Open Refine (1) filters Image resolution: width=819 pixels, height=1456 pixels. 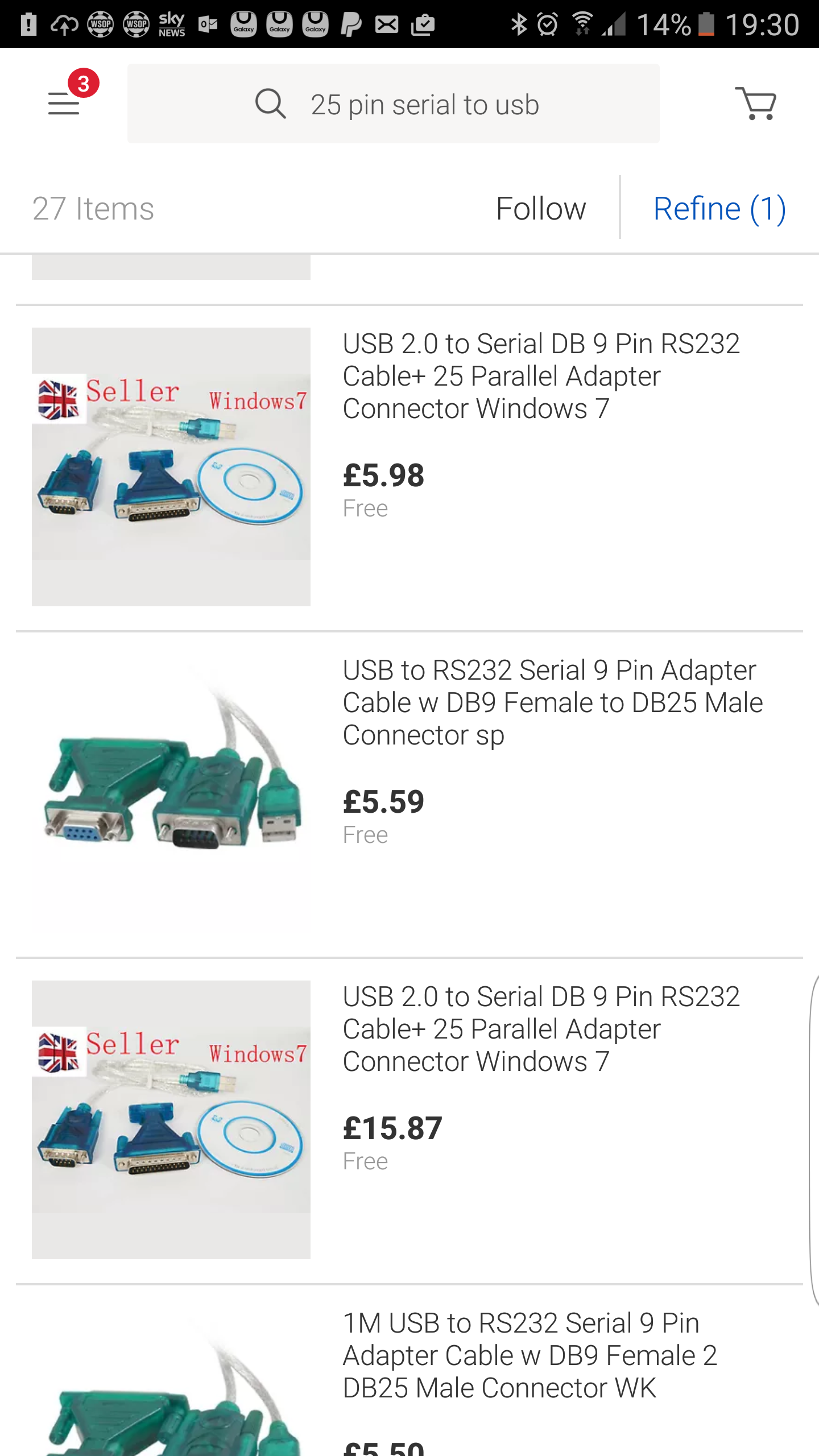click(x=719, y=208)
